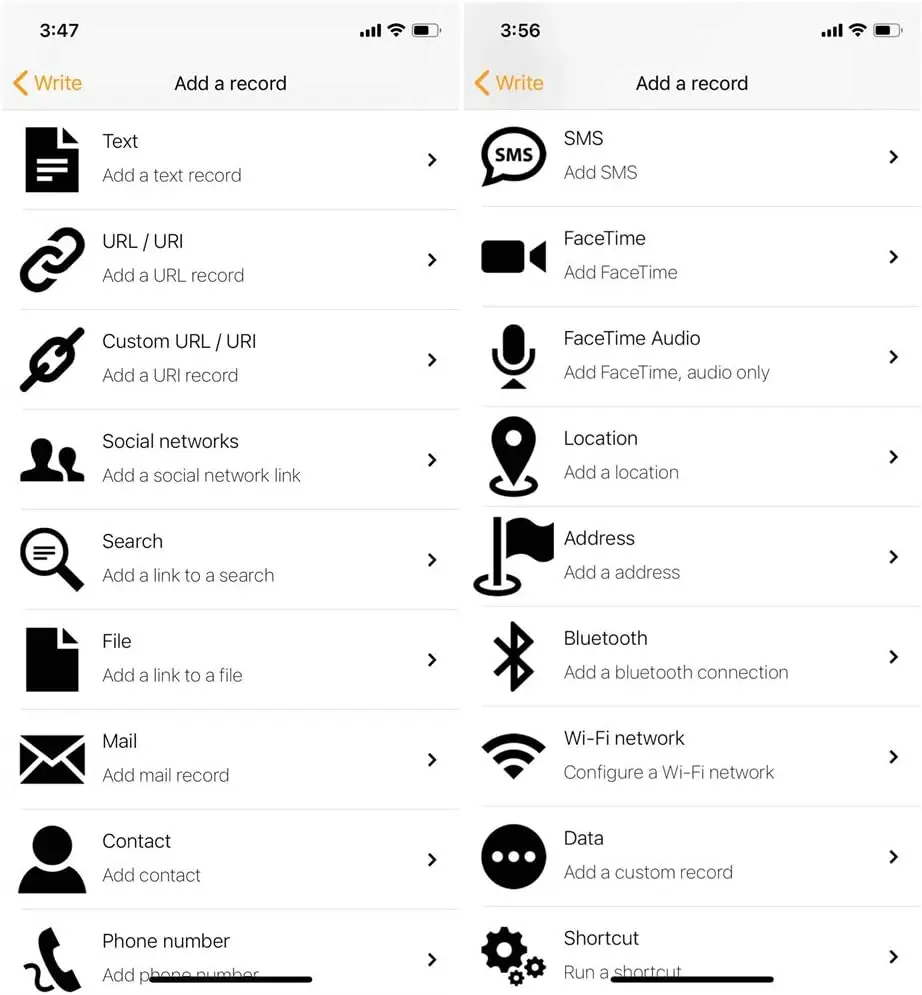This screenshot has width=922, height=995.
Task: Choose the SMS record
Action: tap(692, 157)
